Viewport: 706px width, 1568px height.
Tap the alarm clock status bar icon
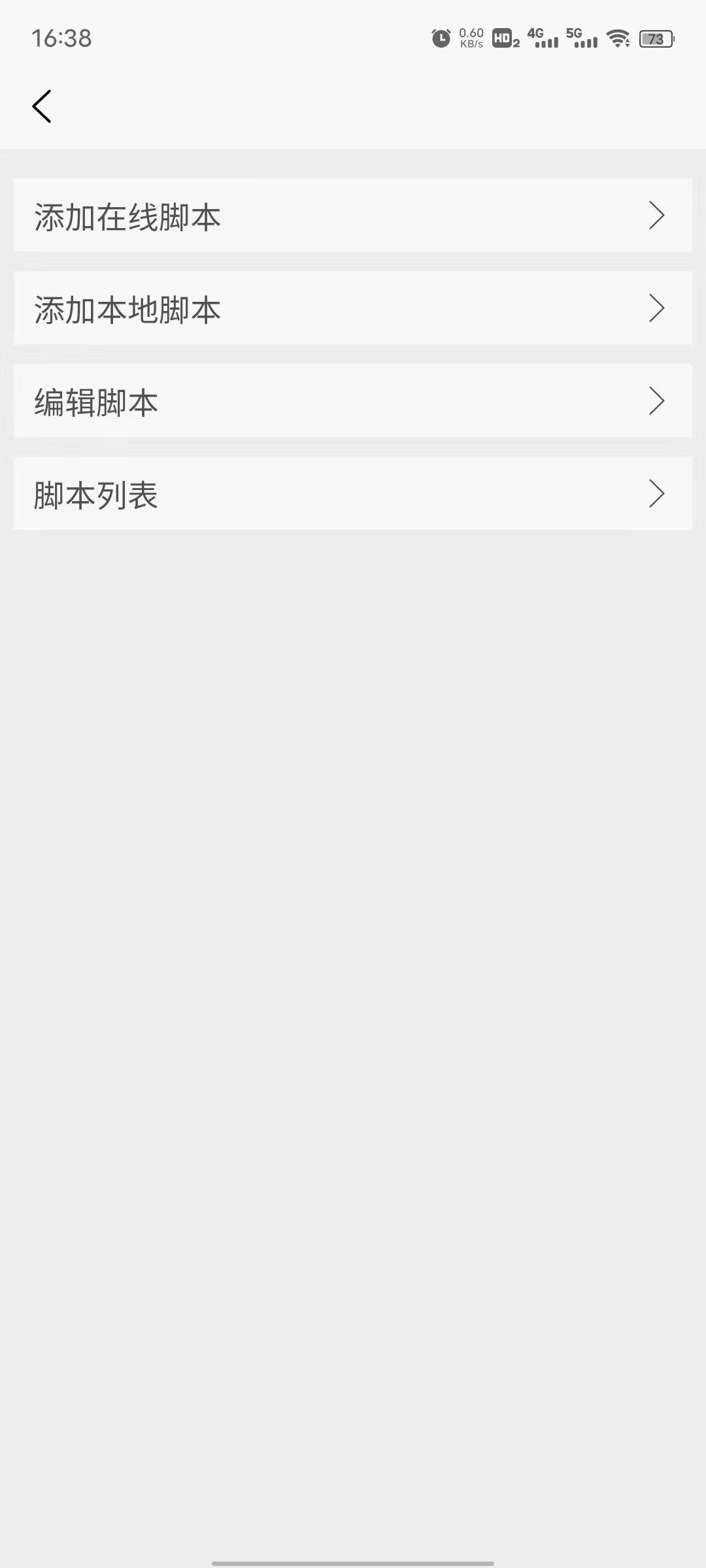pyautogui.click(x=441, y=39)
